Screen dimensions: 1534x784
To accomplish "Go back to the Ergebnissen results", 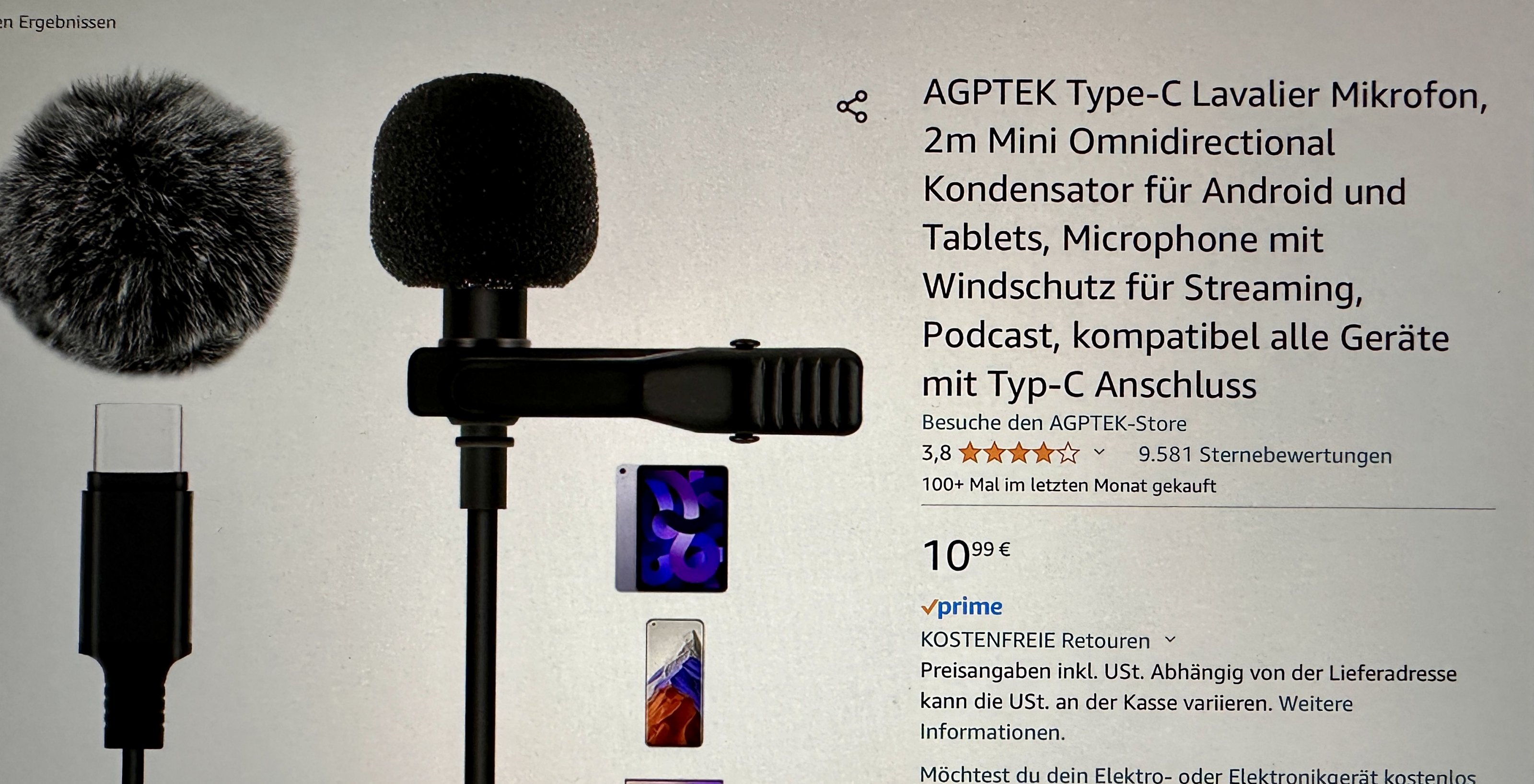I will (x=59, y=23).
